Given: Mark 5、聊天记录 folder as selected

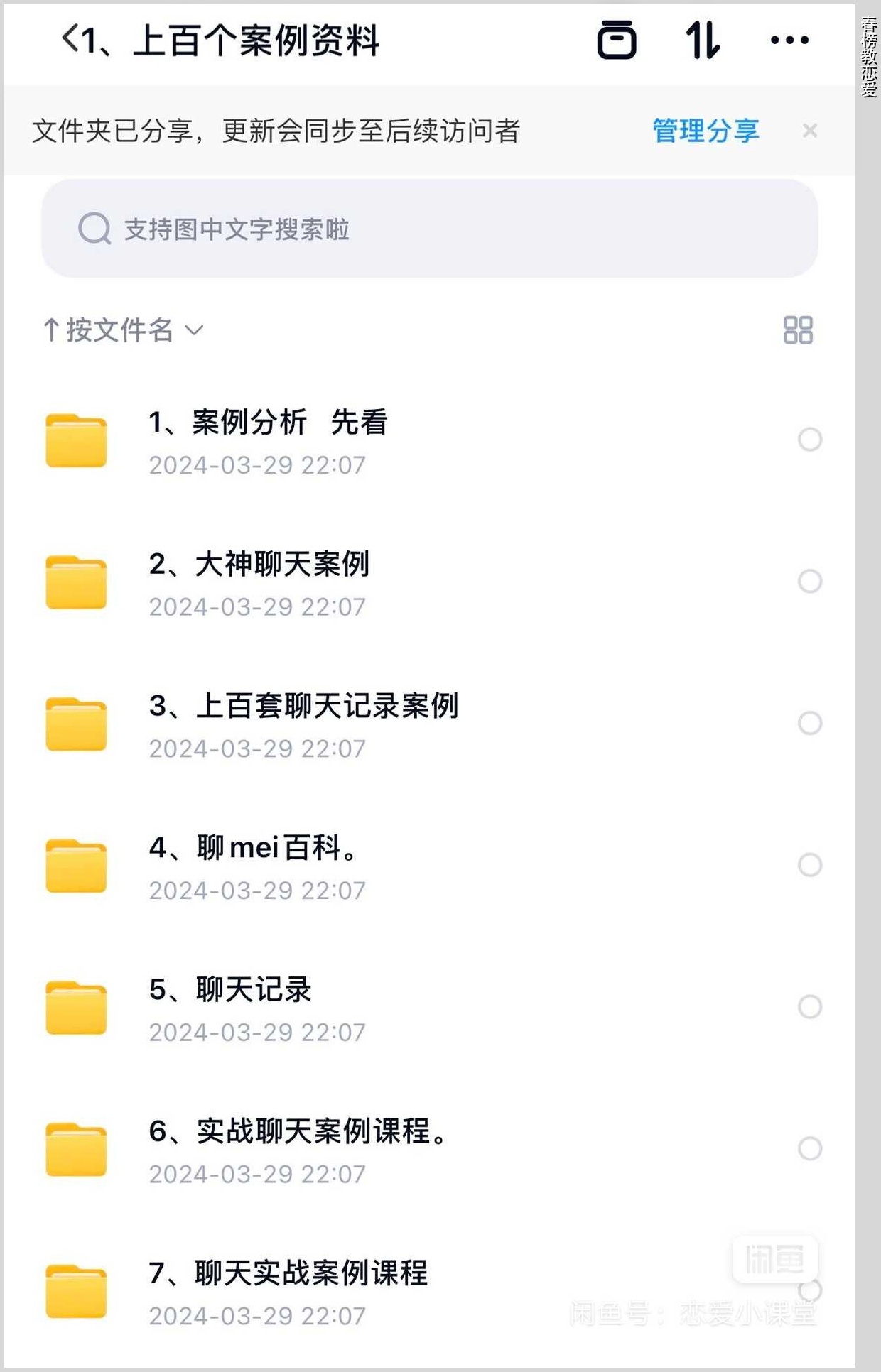Looking at the screenshot, I should pyautogui.click(x=810, y=1007).
